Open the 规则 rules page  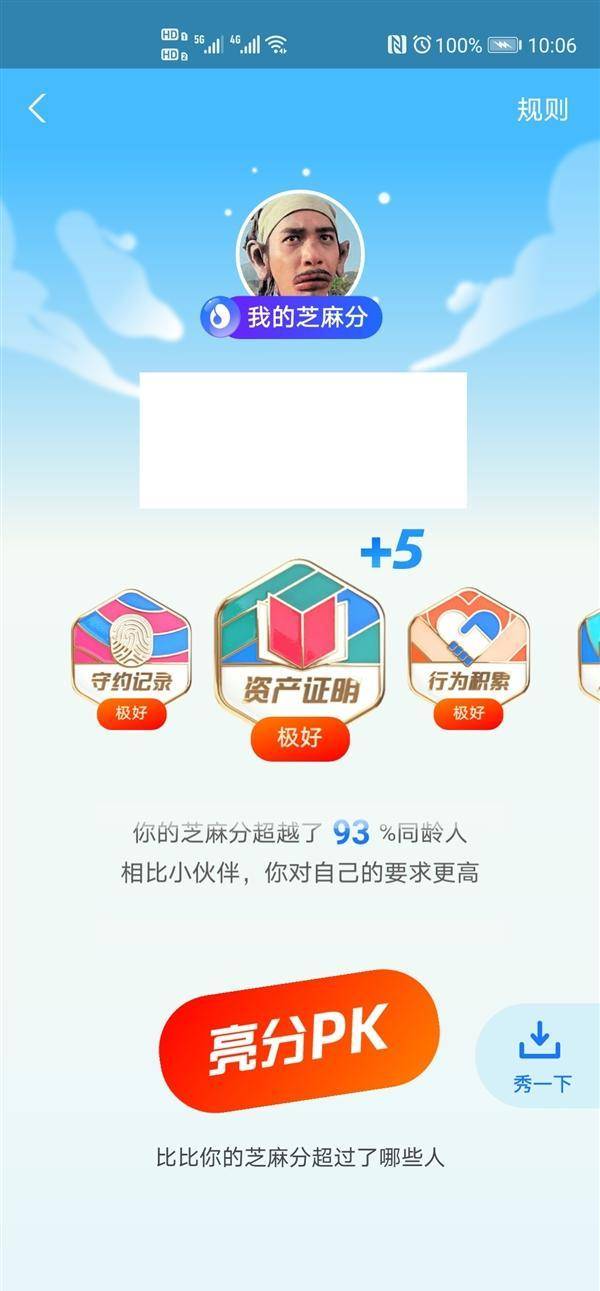[542, 109]
